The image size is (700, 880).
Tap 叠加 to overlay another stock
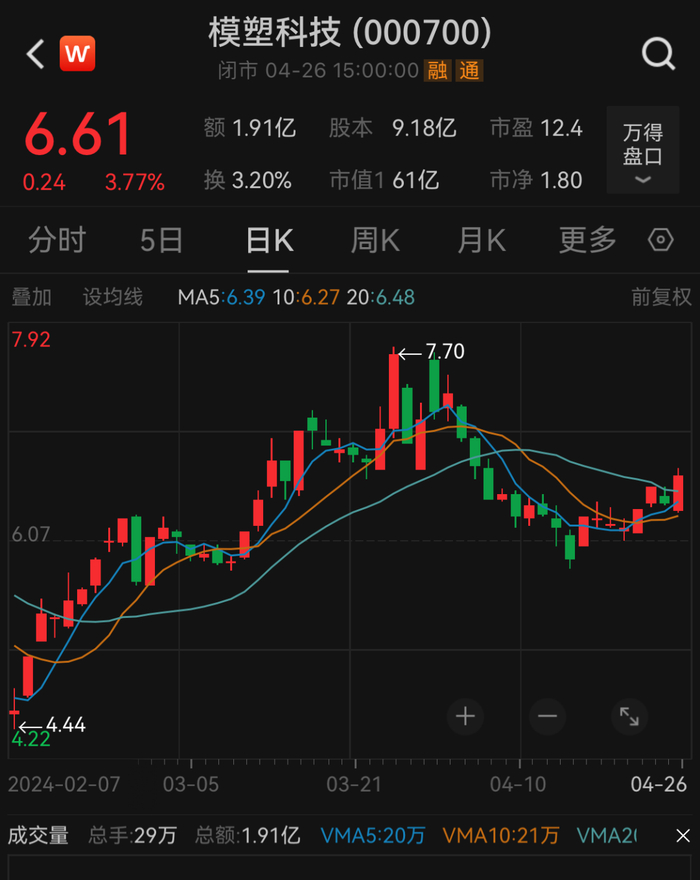[31, 297]
